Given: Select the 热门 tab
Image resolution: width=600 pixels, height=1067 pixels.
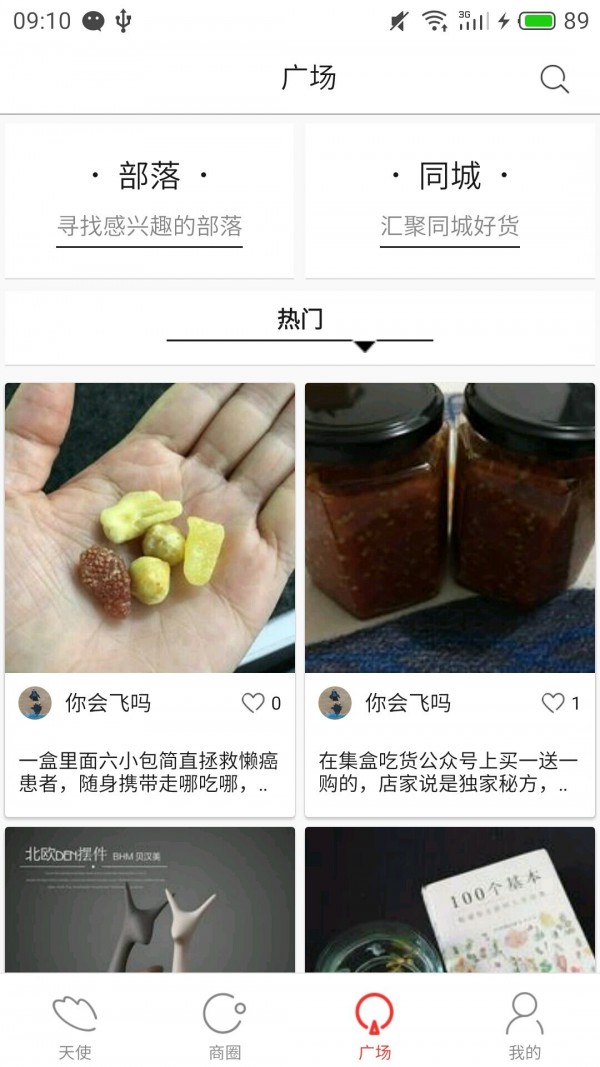Looking at the screenshot, I should 300,321.
